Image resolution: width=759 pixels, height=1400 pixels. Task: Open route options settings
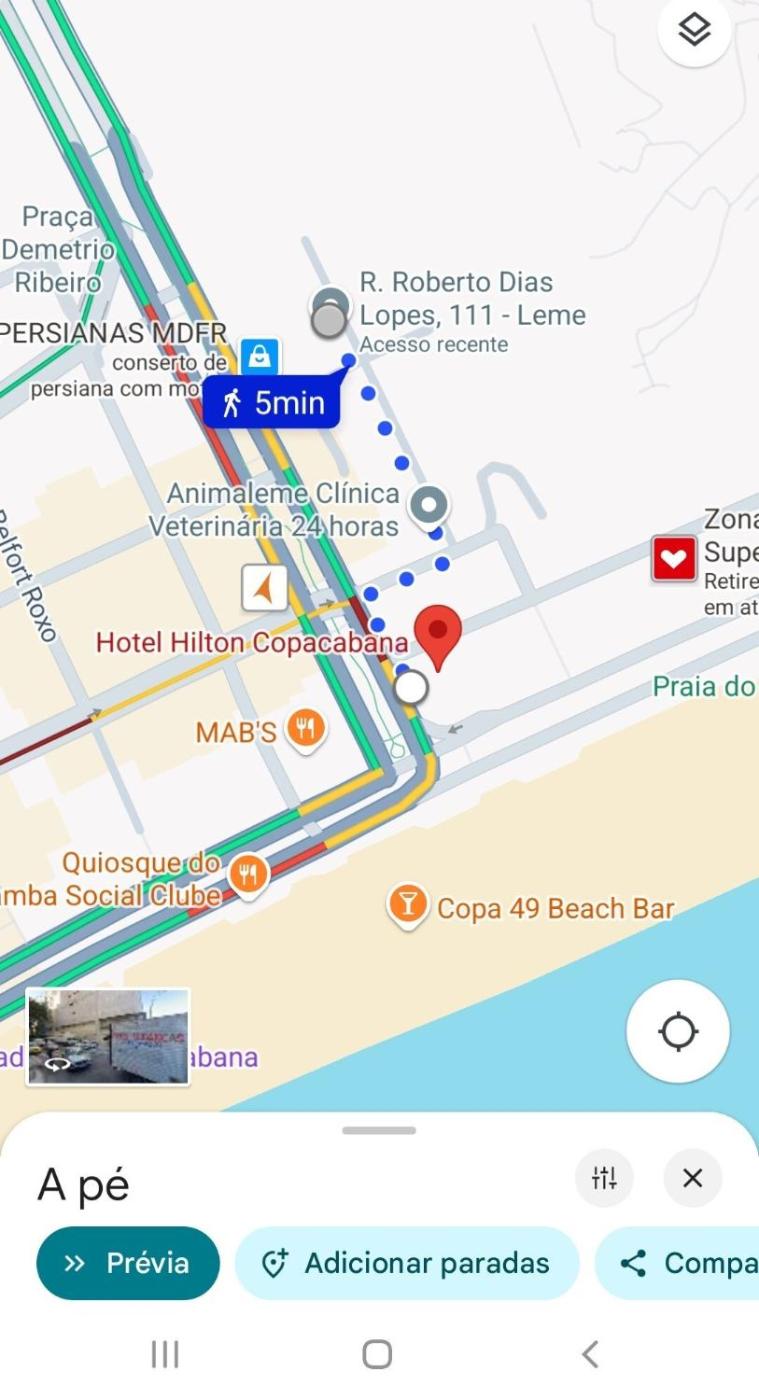604,1178
